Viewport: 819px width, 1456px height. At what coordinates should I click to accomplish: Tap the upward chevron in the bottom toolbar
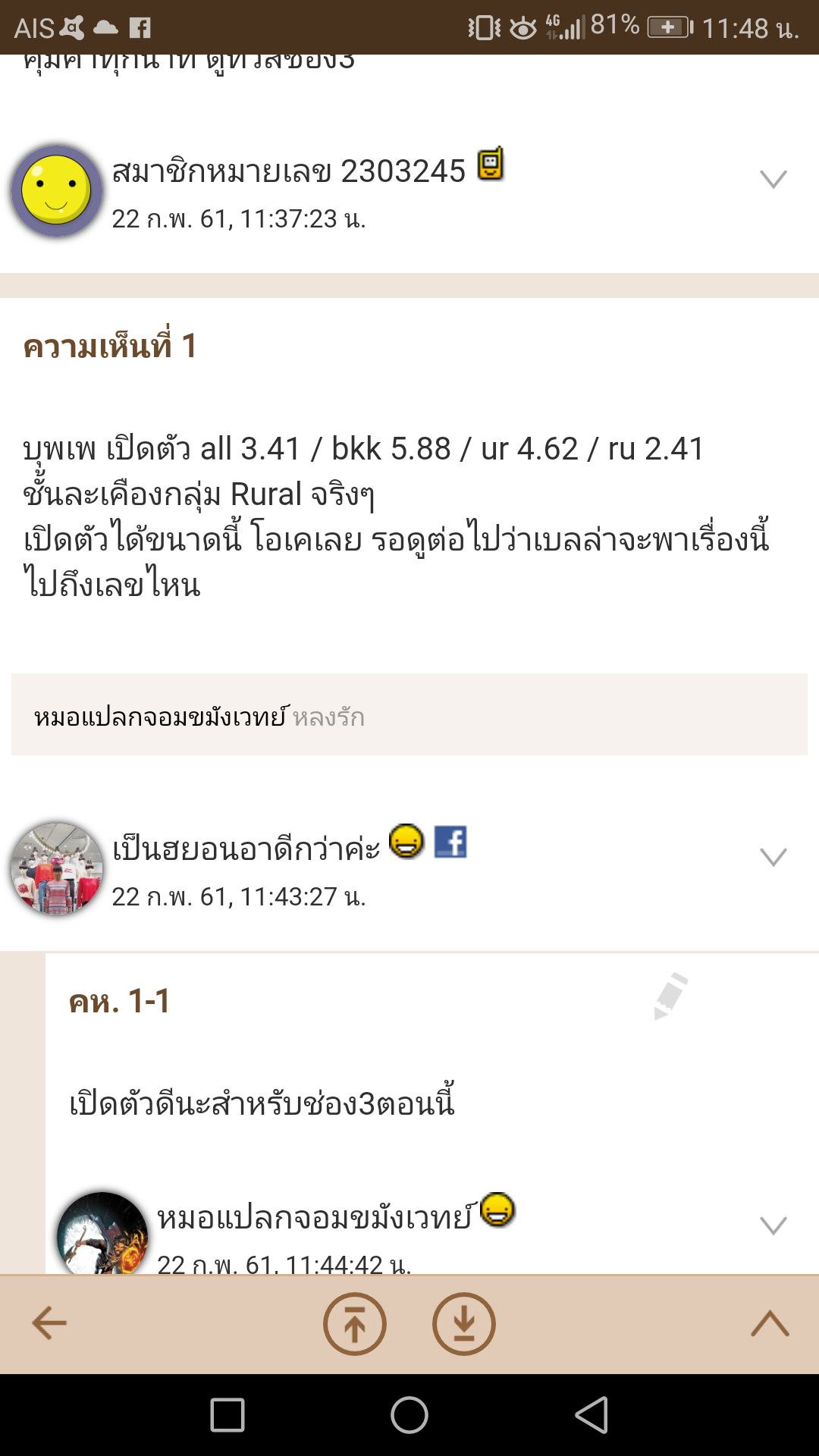[770, 1323]
